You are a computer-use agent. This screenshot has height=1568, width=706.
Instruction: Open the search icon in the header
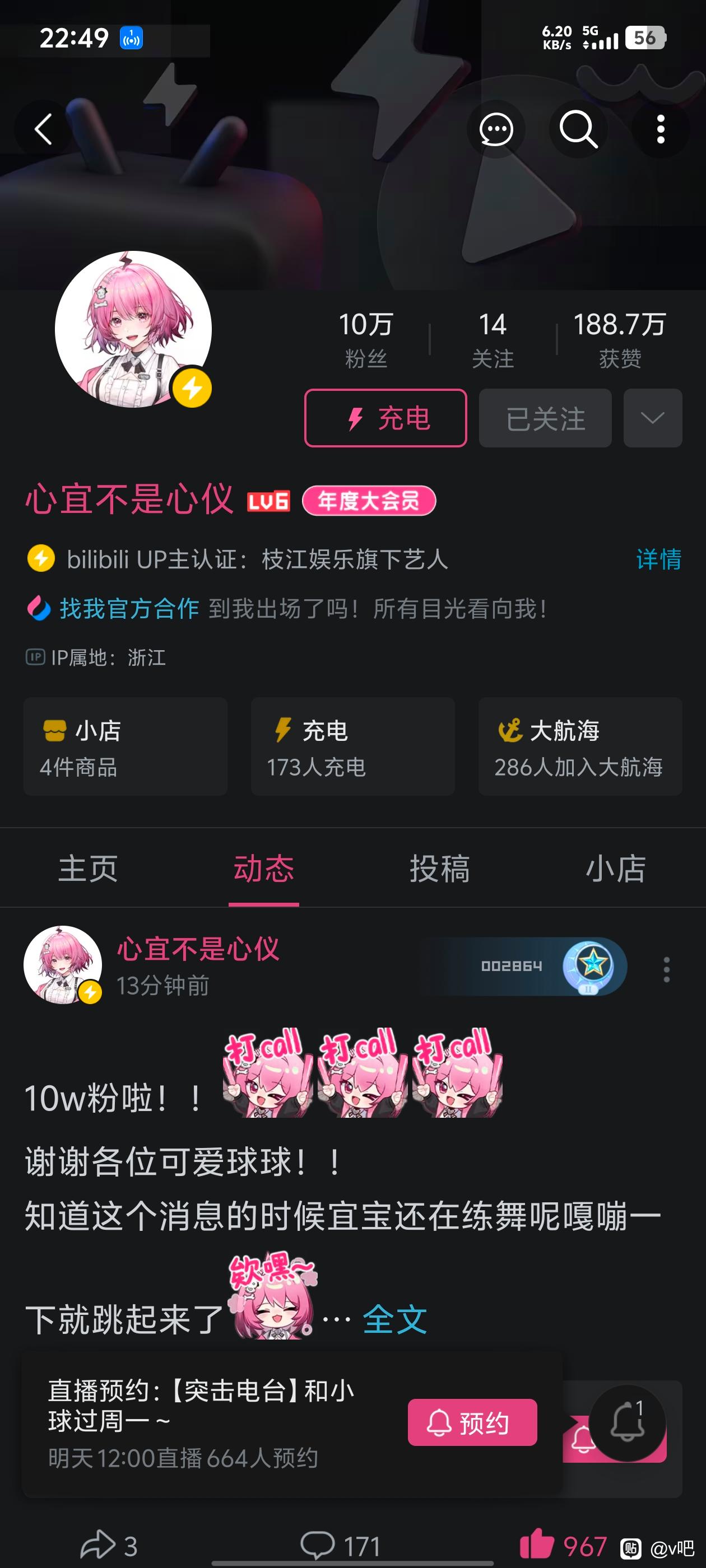coord(578,129)
